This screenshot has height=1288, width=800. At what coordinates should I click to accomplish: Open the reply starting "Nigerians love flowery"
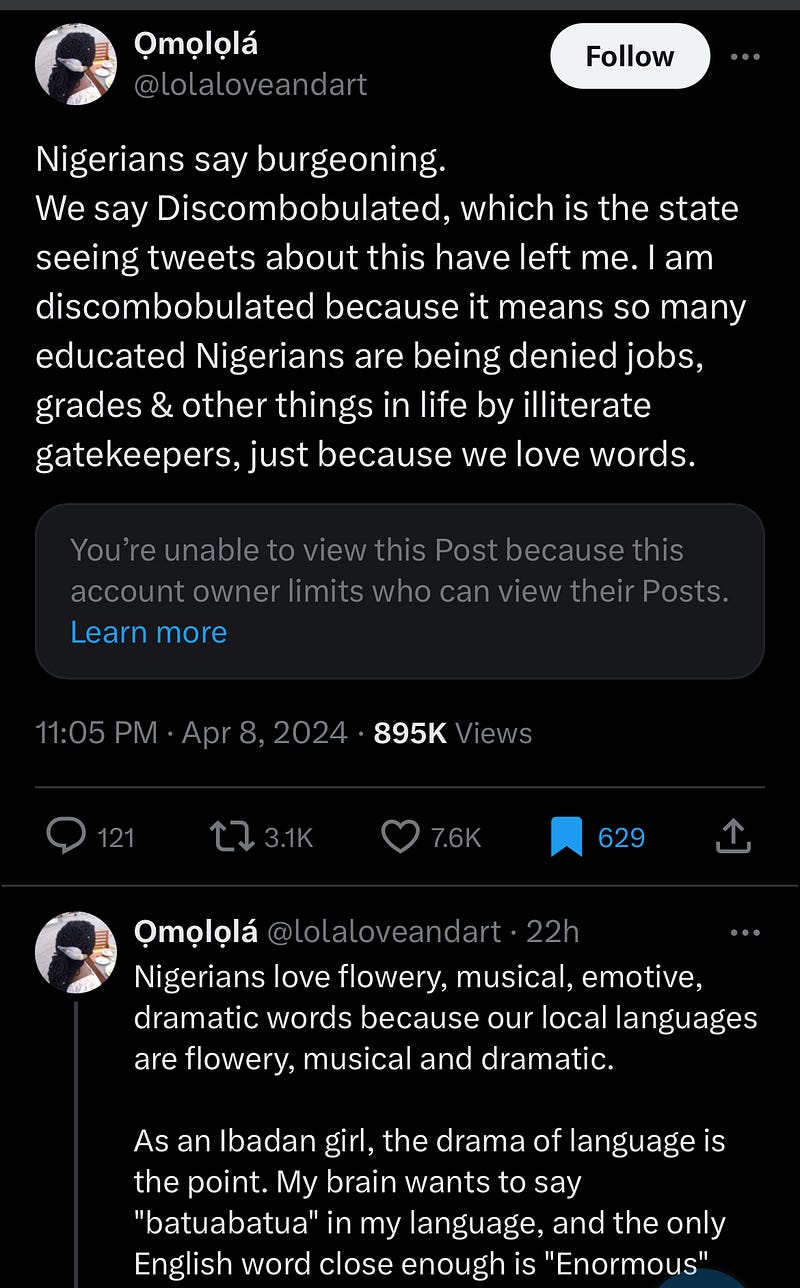pos(445,1017)
